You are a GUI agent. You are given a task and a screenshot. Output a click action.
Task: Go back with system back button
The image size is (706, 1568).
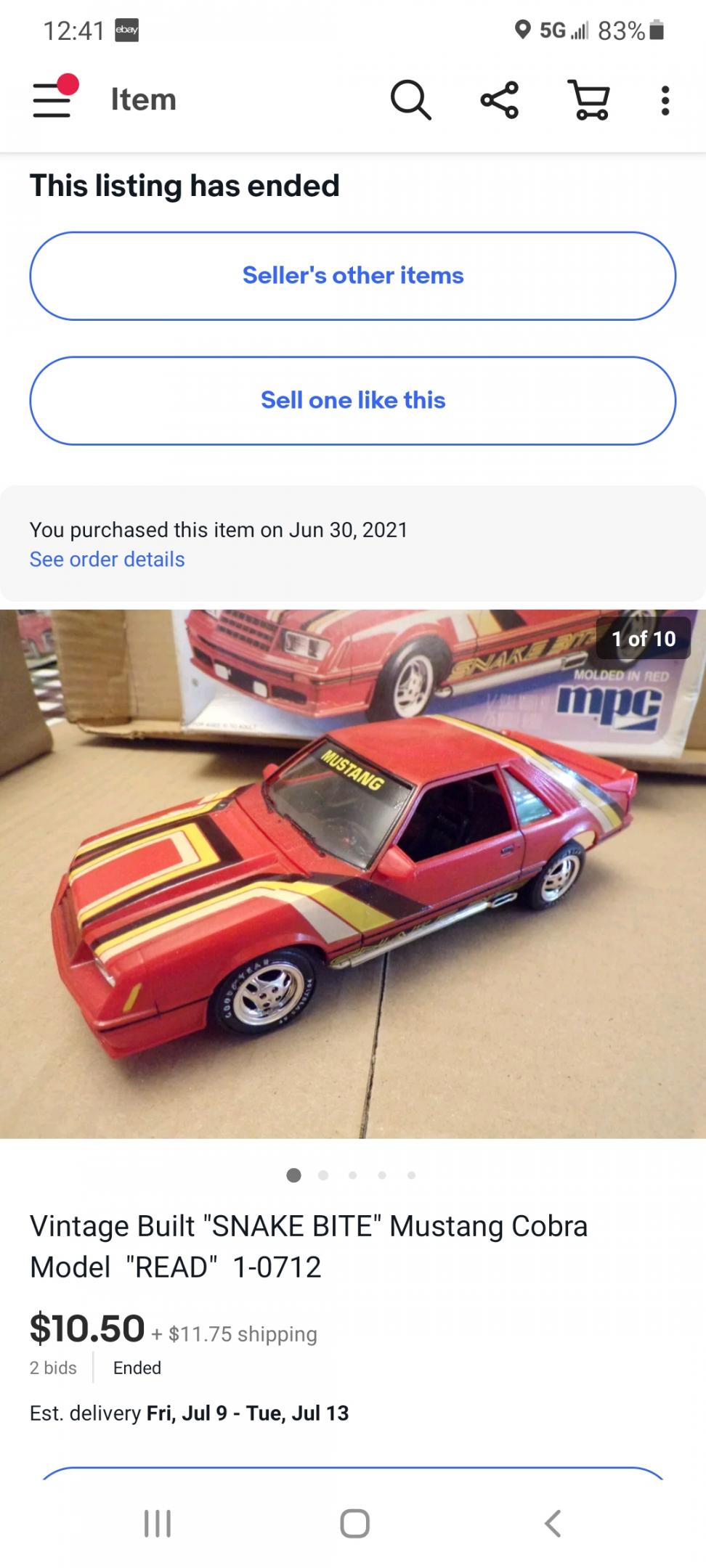tap(552, 1523)
